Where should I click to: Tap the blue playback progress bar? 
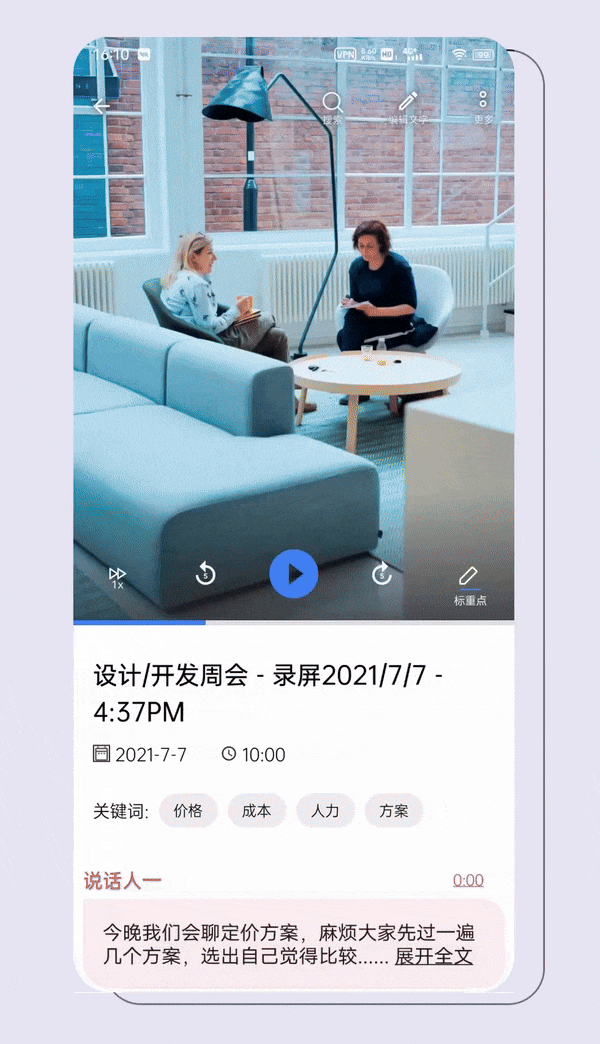coord(140,622)
